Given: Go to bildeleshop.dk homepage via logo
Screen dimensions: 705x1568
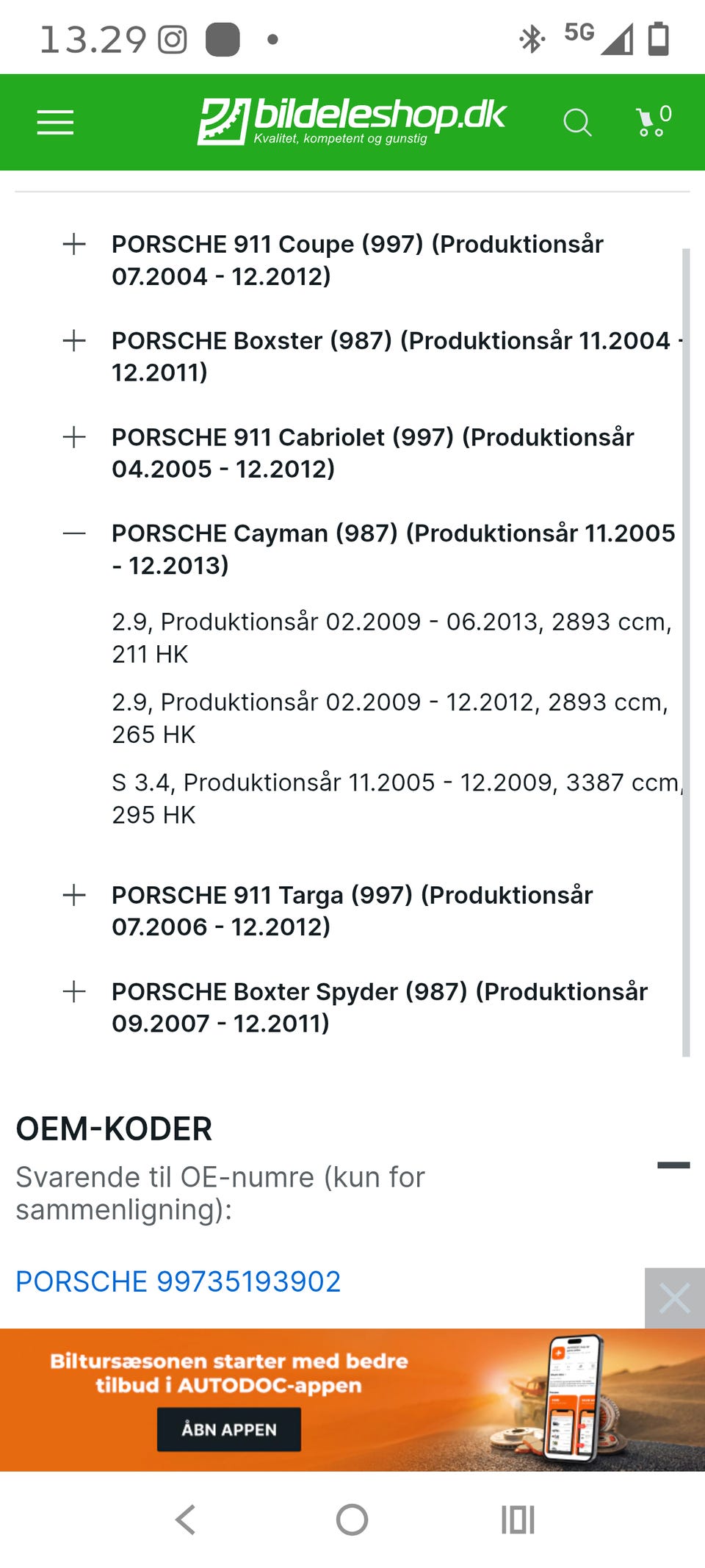Looking at the screenshot, I should [x=352, y=121].
